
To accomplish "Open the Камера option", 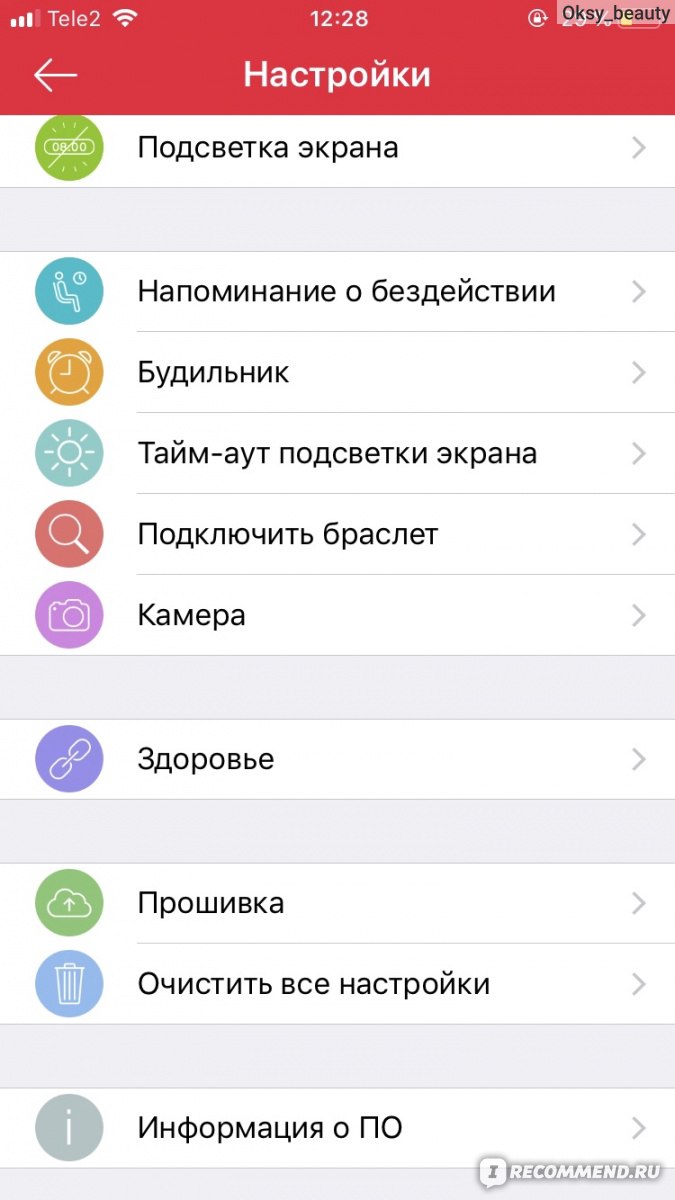I will tap(337, 615).
